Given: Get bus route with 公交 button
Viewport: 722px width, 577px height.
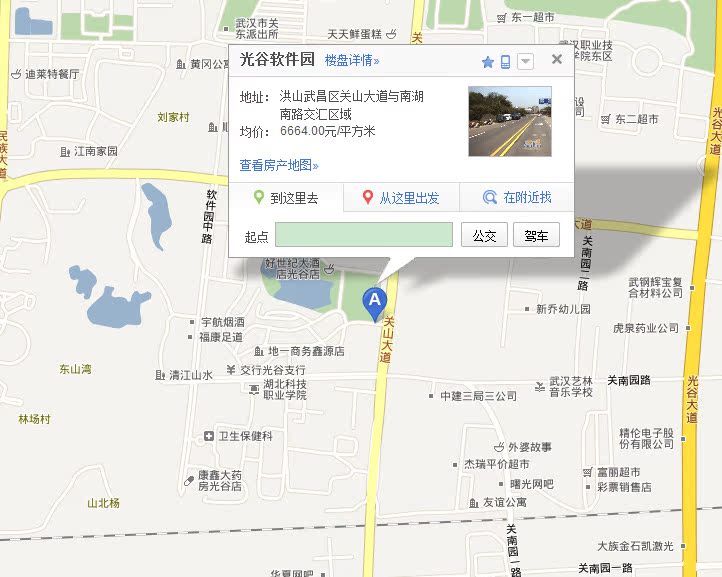Looking at the screenshot, I should [484, 236].
